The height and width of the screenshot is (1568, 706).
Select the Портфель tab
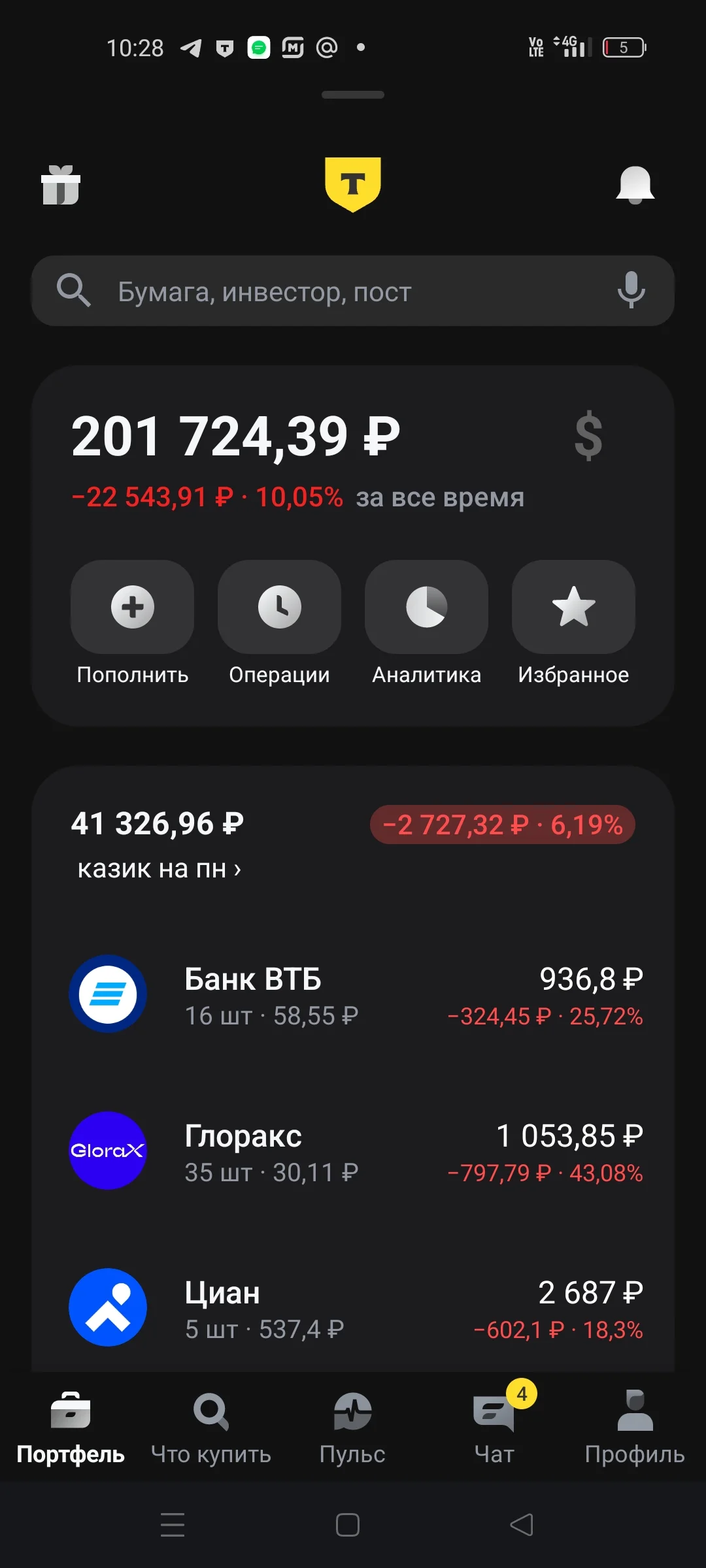pos(71,1429)
